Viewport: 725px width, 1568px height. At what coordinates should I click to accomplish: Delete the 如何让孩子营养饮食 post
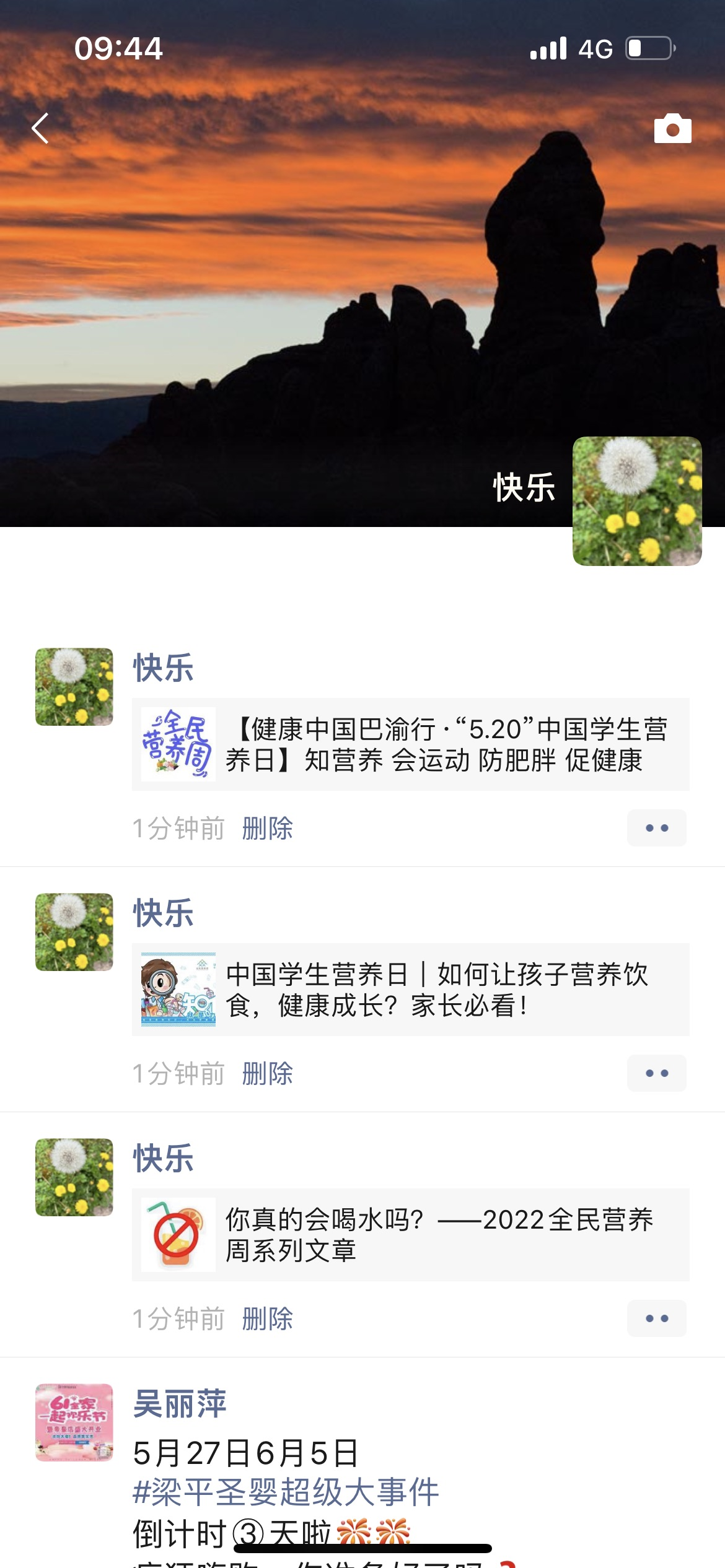coord(267,1074)
